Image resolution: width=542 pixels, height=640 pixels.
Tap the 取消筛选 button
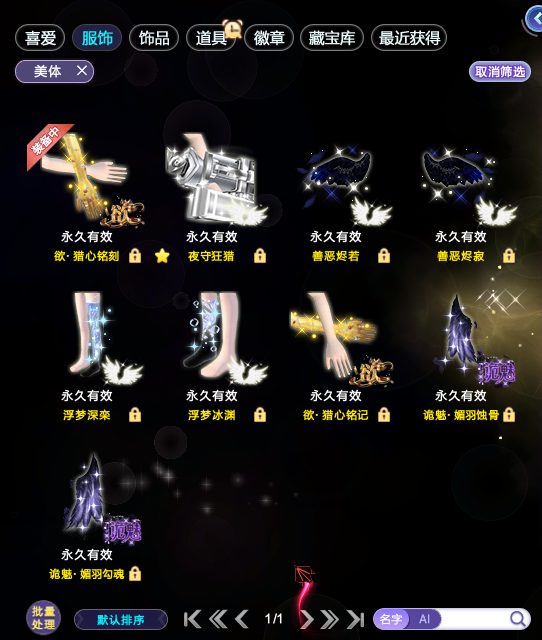500,72
